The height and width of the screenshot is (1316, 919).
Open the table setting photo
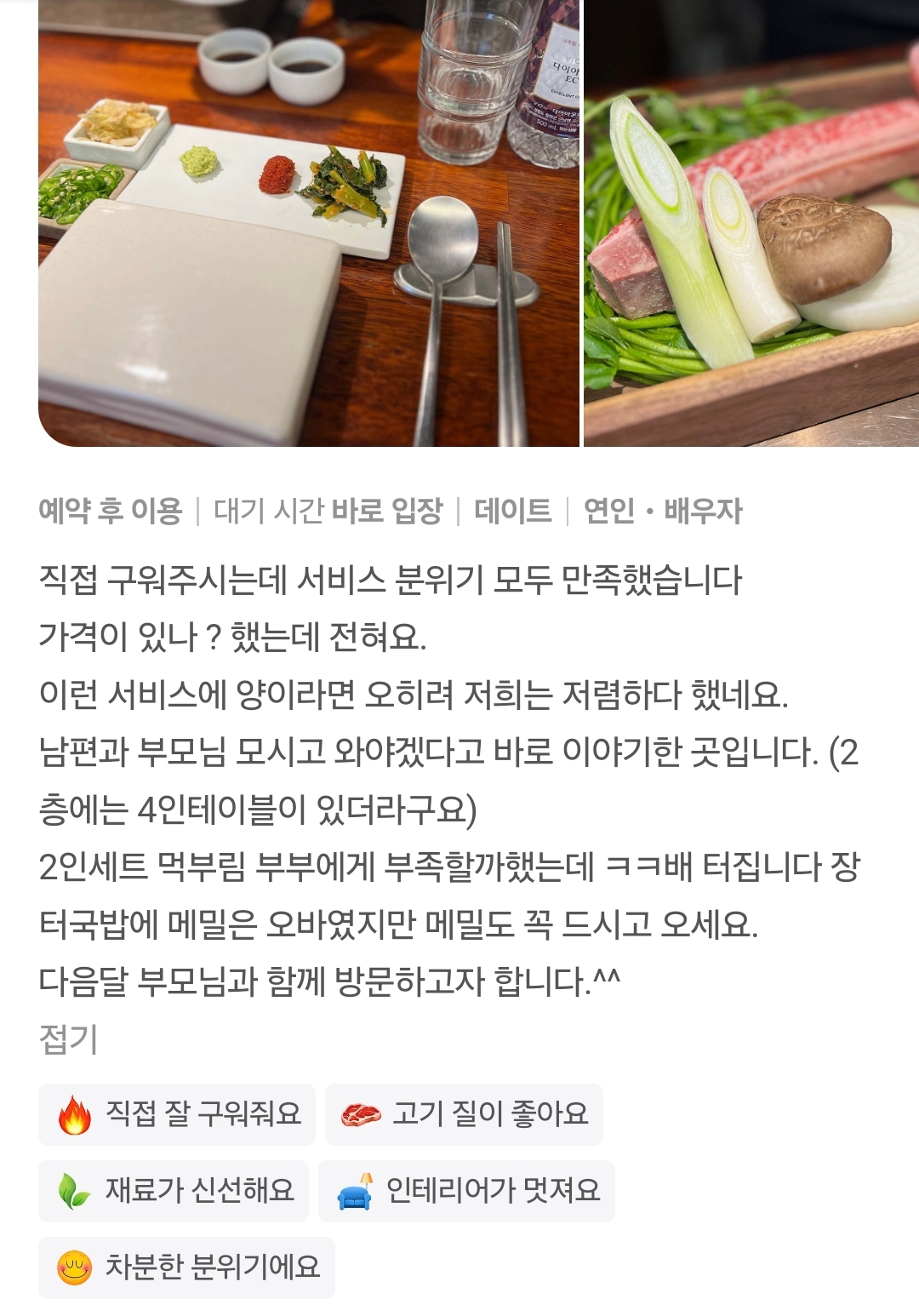(308, 221)
